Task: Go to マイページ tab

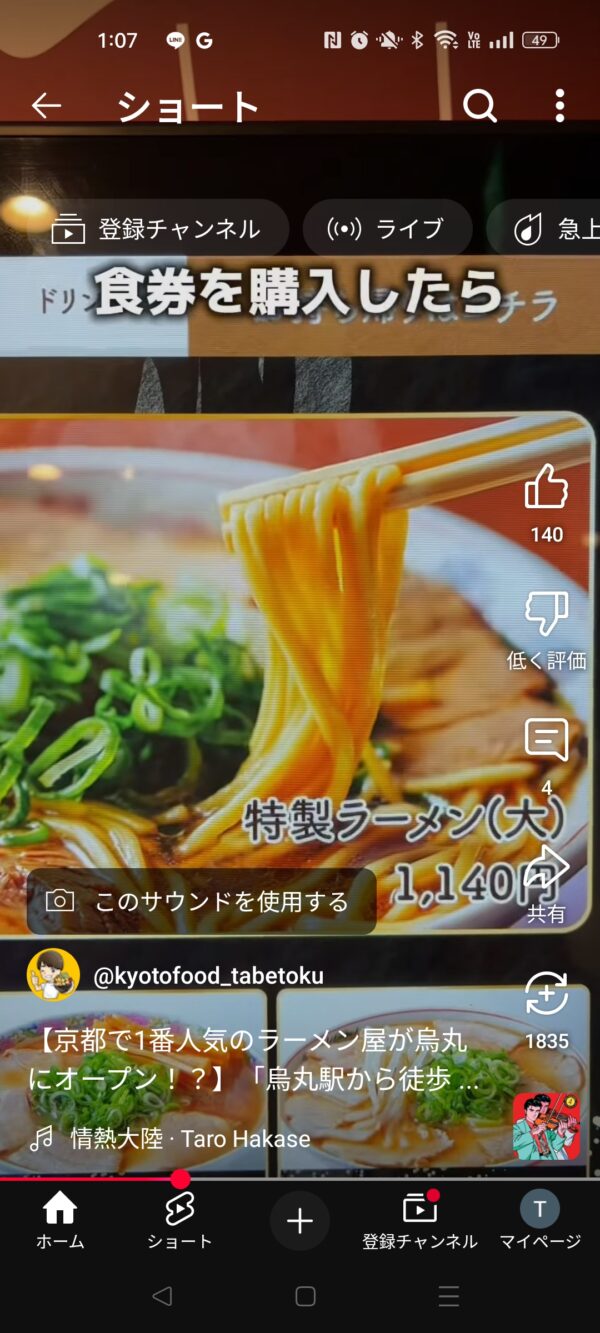Action: (540, 1221)
